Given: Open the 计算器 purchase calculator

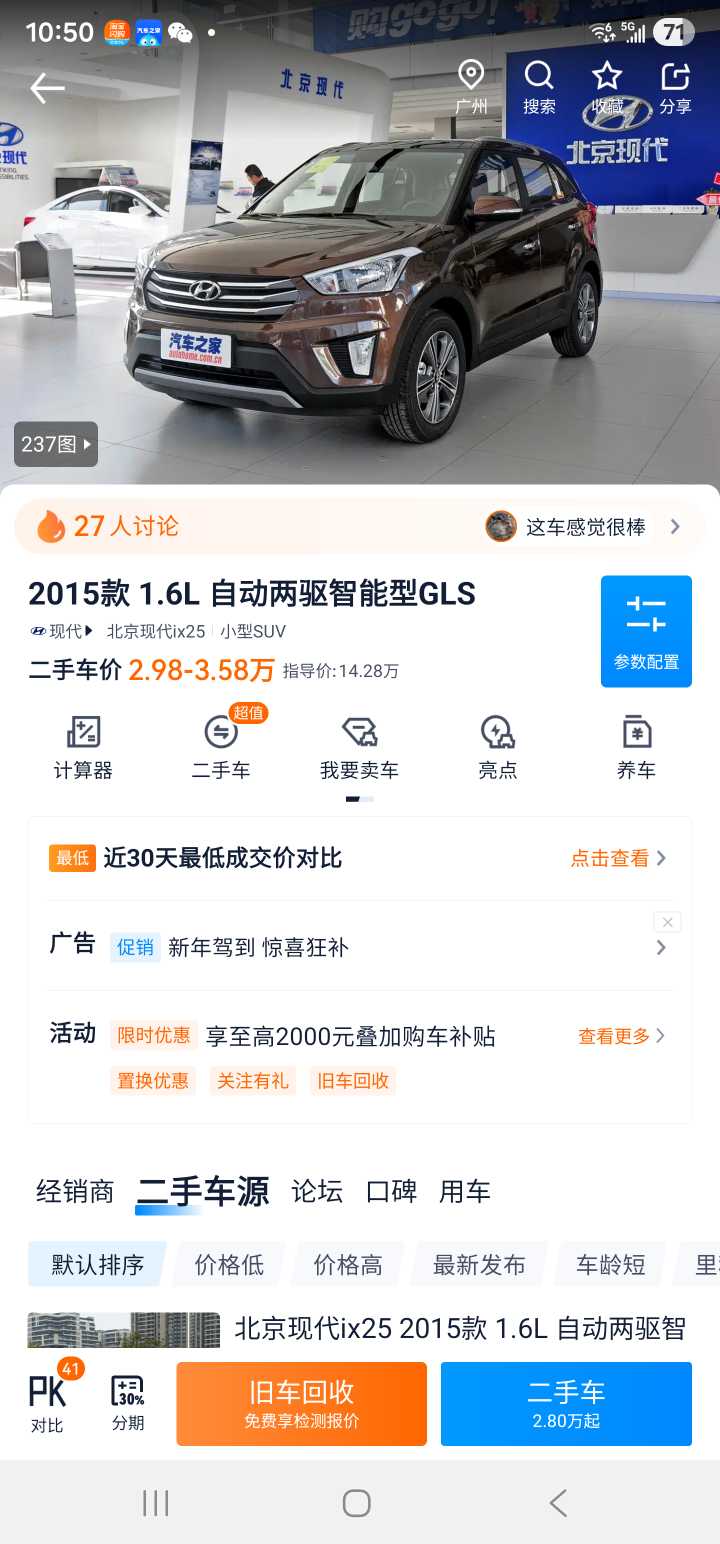Looking at the screenshot, I should pos(83,745).
